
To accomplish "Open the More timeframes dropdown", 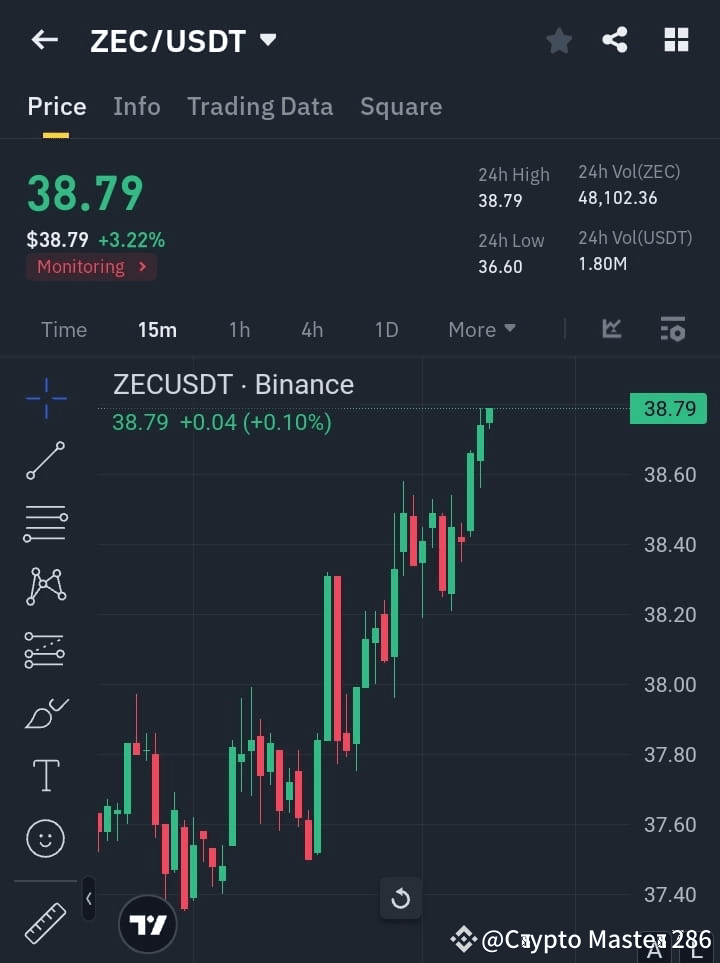I will [x=481, y=329].
